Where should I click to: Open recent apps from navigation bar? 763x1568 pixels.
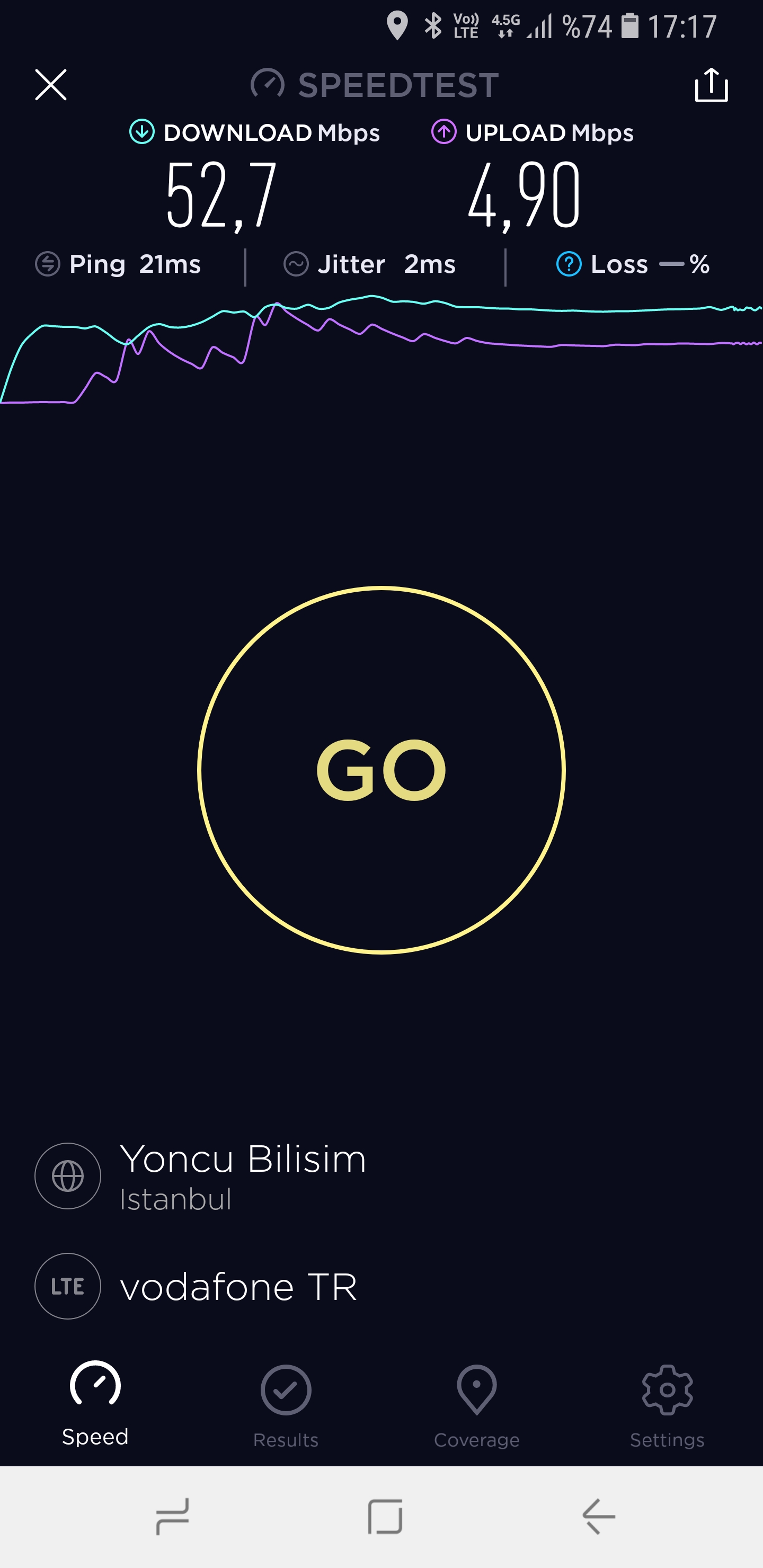point(172,1516)
